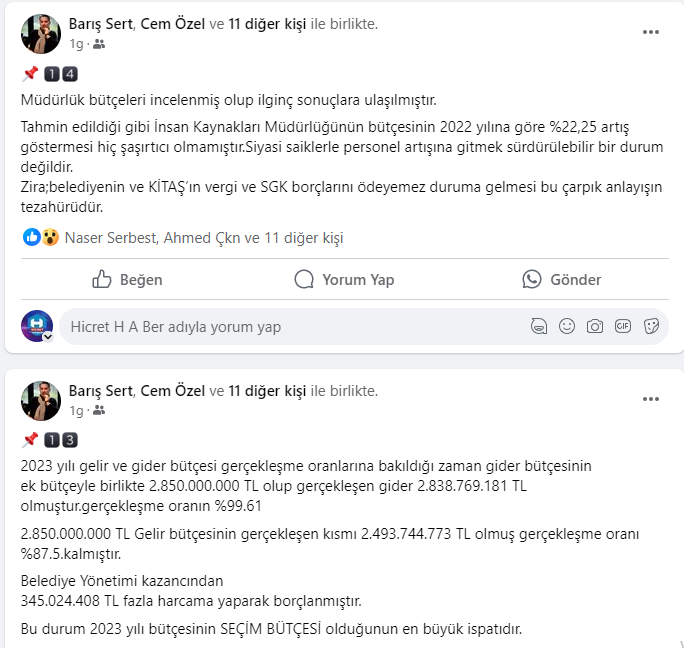Share the post via Gönder
Viewport: 684px width, 648px height.
pos(561,279)
